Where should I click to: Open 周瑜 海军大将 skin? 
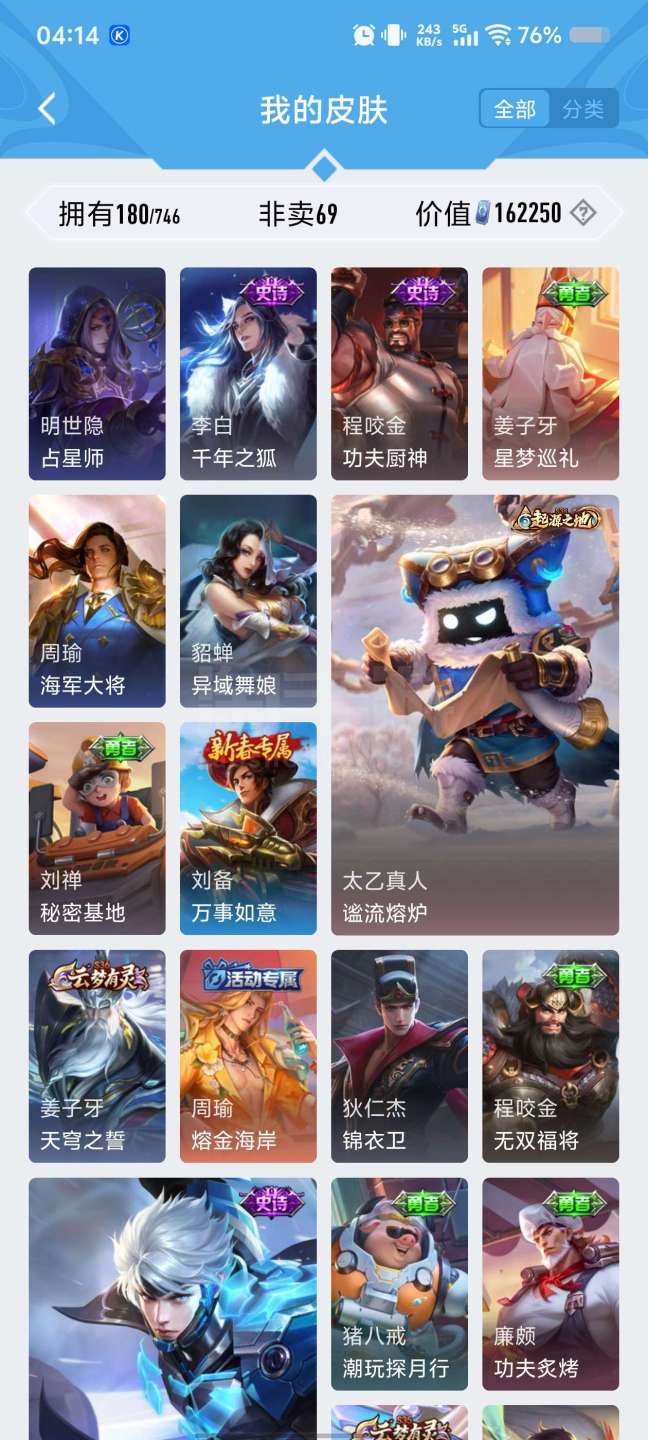[97, 601]
